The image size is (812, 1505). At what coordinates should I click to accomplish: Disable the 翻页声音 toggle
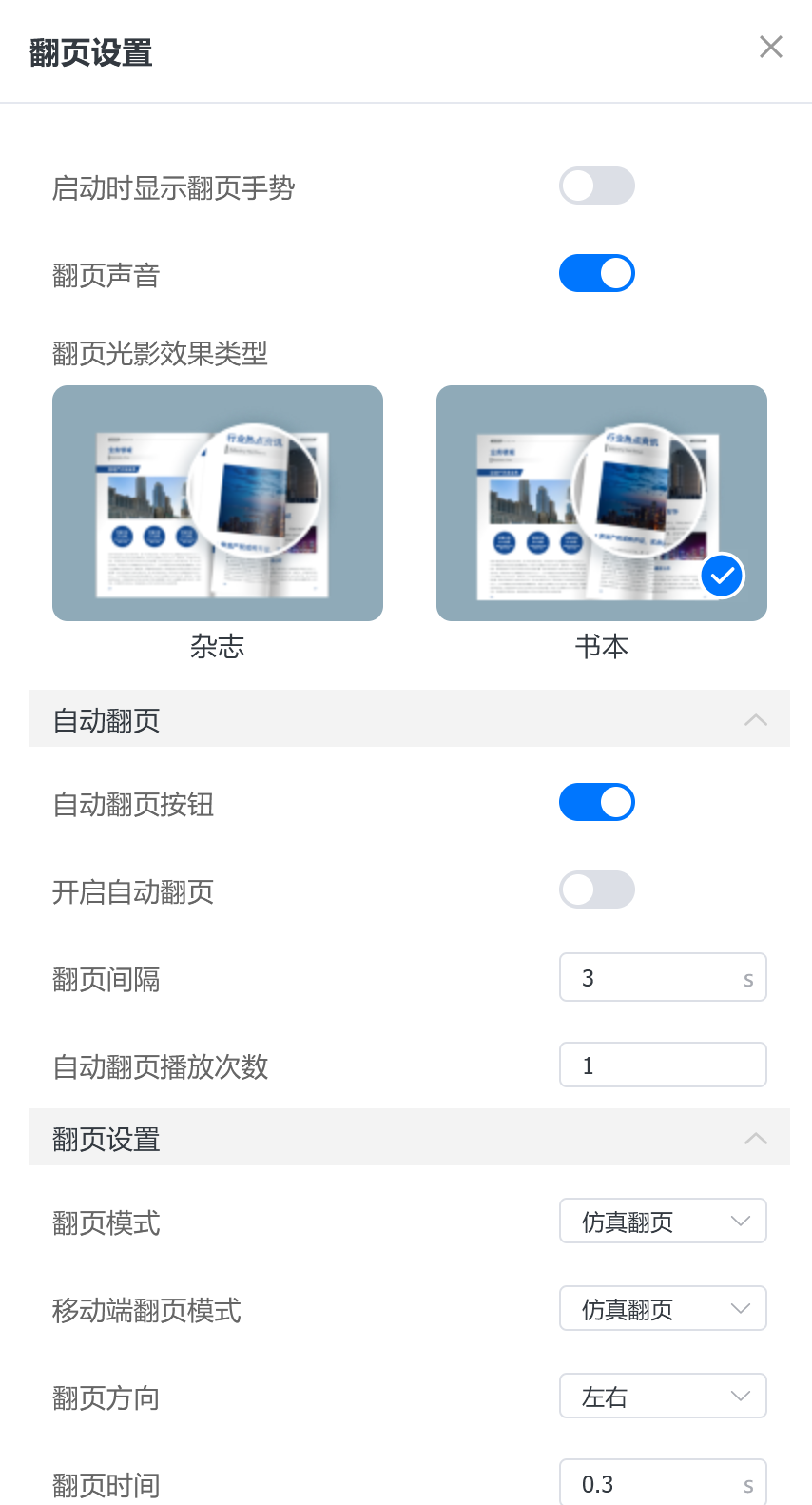pos(596,273)
